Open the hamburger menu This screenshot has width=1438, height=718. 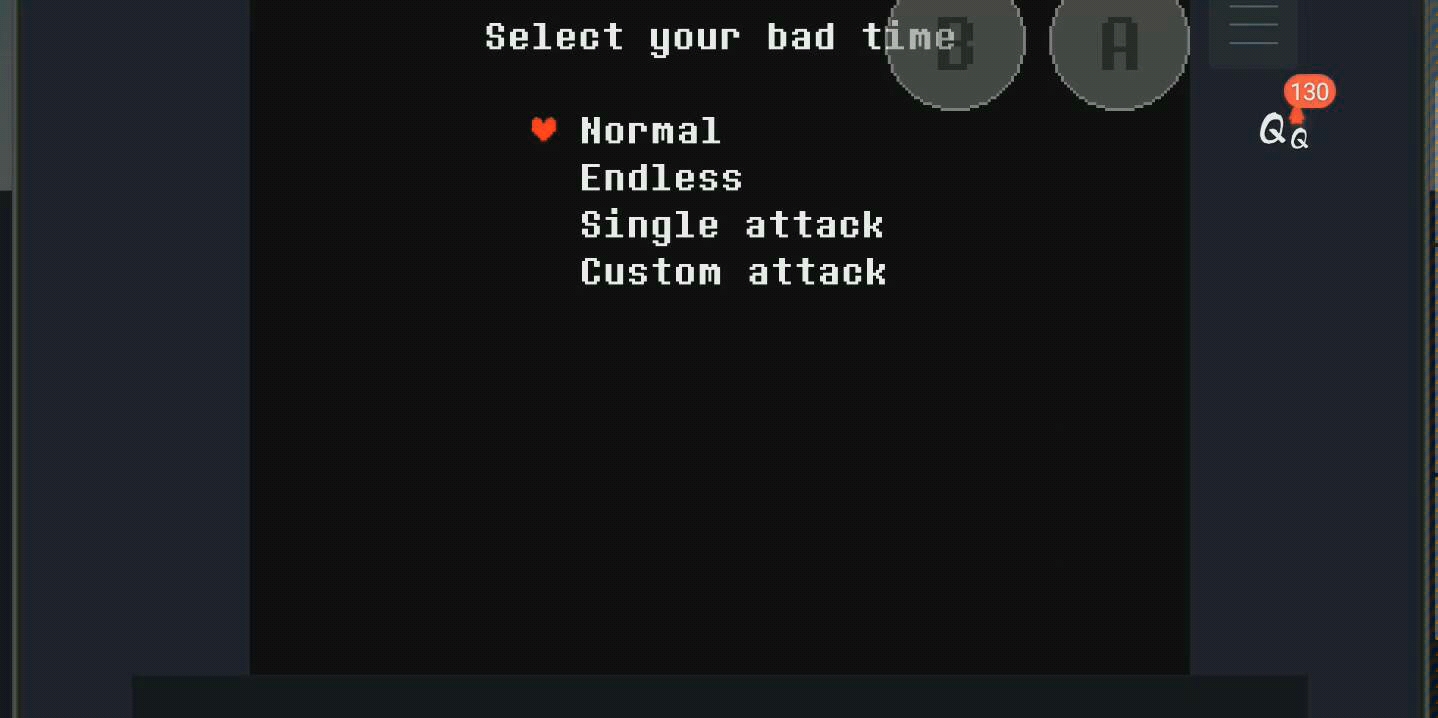(1253, 27)
